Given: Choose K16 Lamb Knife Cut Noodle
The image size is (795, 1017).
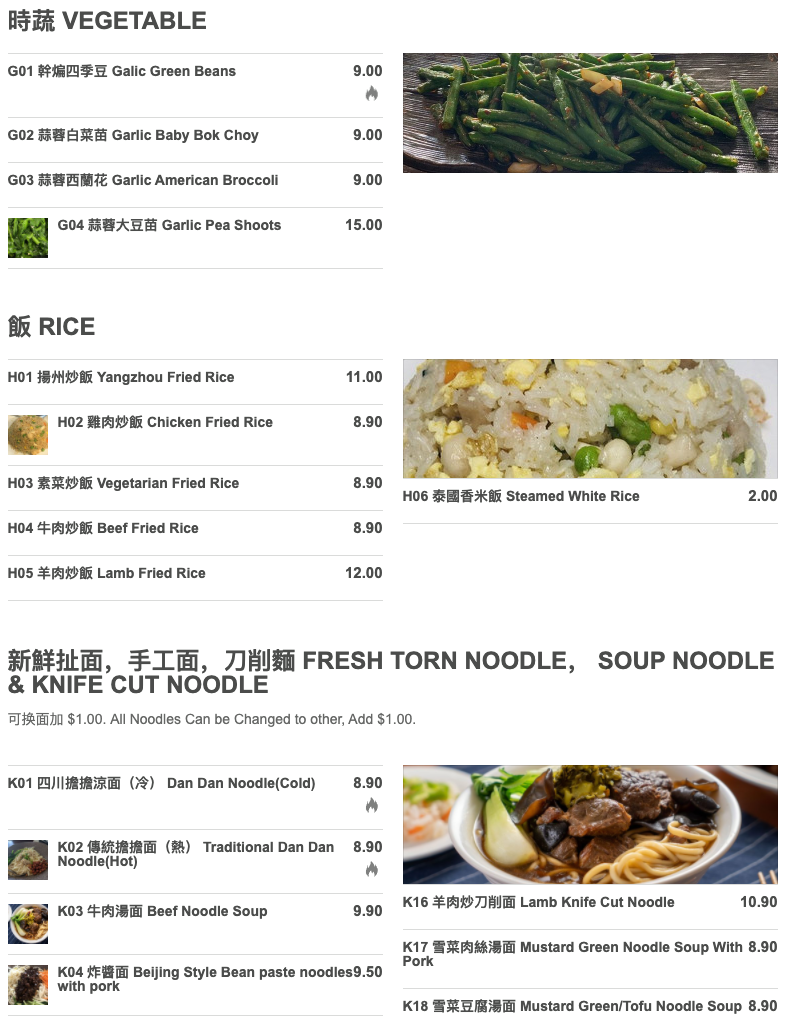Looking at the screenshot, I should [x=538, y=903].
